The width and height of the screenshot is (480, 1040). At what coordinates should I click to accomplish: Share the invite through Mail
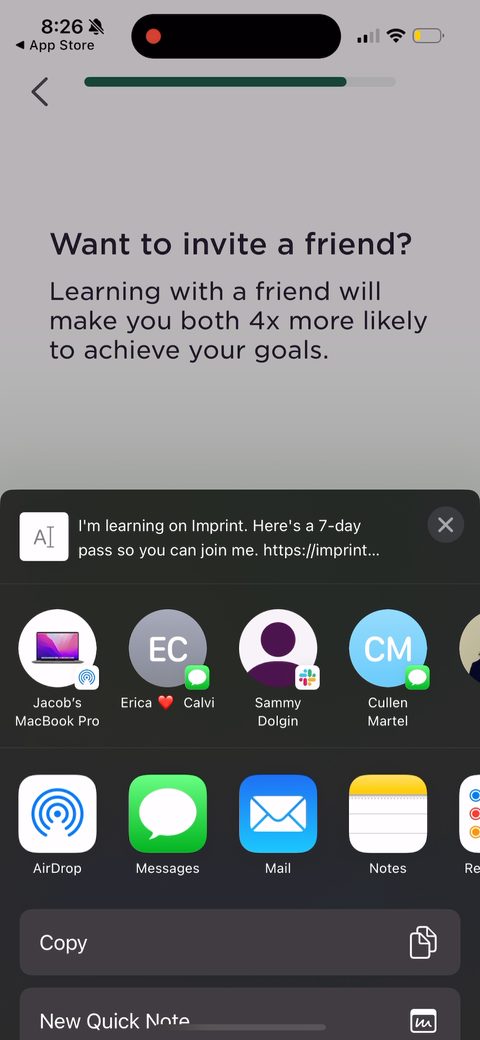pos(278,825)
